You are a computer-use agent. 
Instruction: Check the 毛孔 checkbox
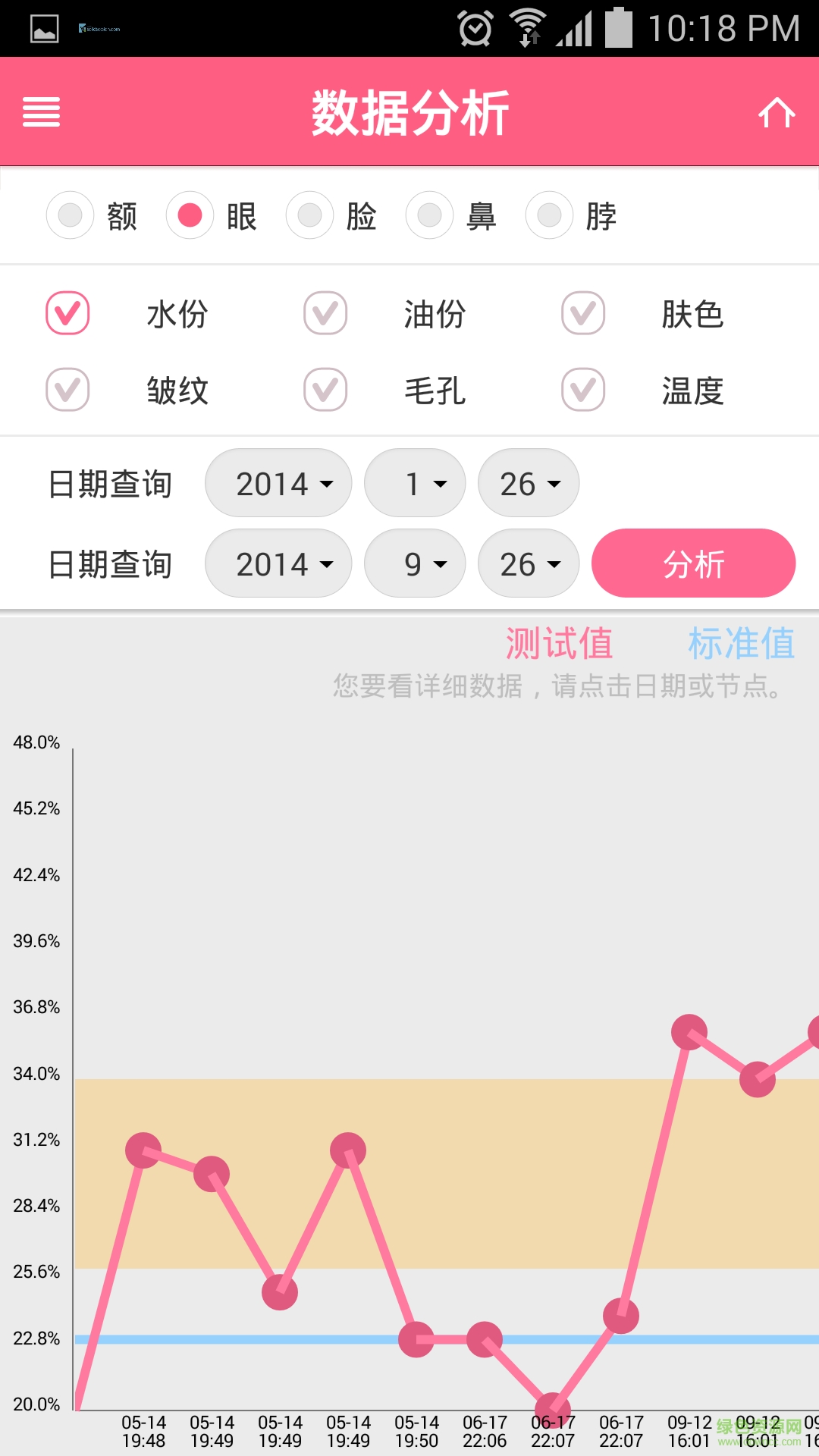coord(326,390)
